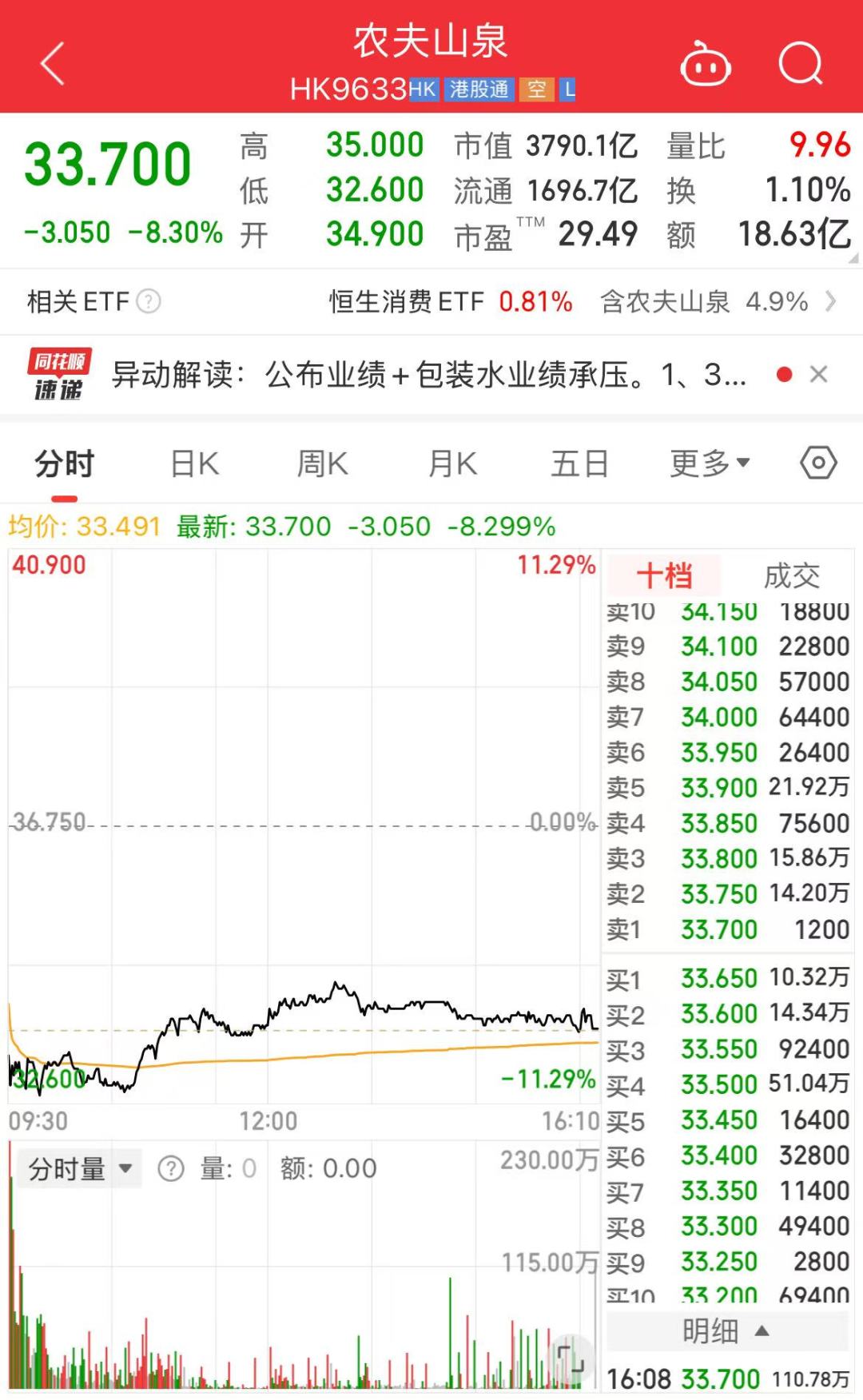Image resolution: width=863 pixels, height=1400 pixels.
Task: Select the 分时 chart tab
Action: click(x=64, y=463)
